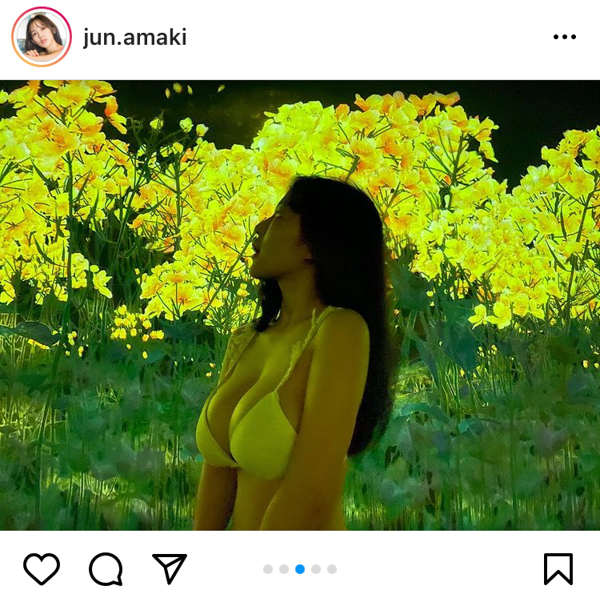Open jun.amaki's profile picture
Screen dimensions: 600x590
[41, 37]
